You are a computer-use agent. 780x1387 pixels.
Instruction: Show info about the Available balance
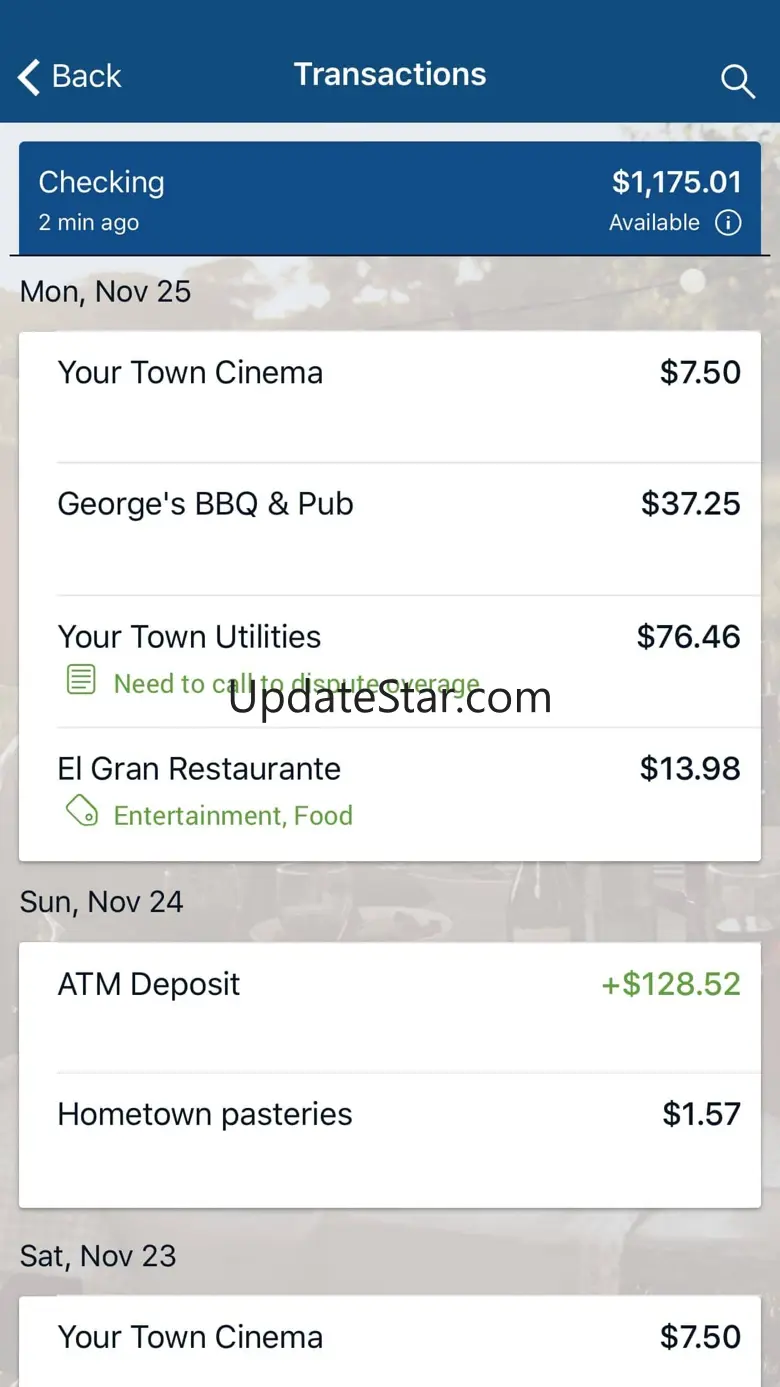(x=728, y=223)
